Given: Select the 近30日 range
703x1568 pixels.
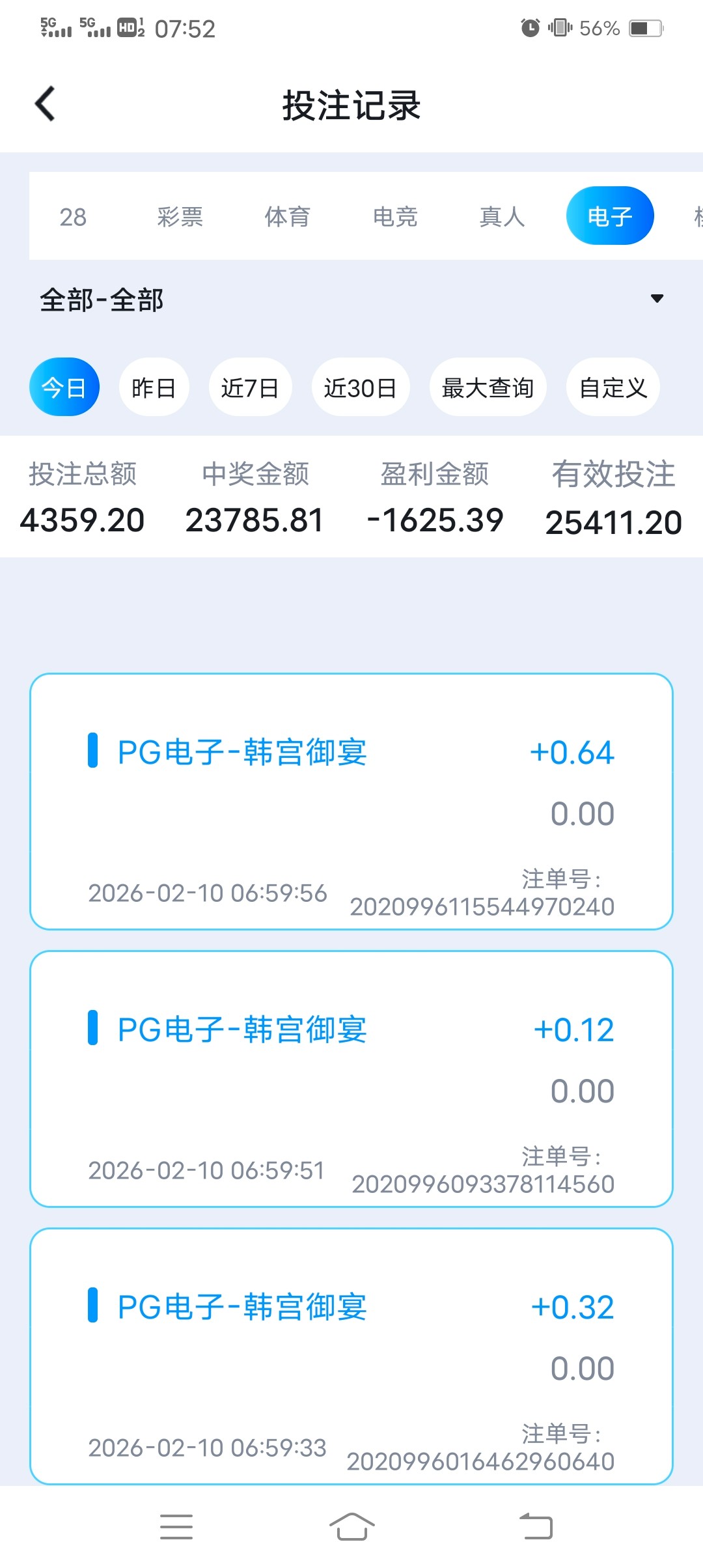Looking at the screenshot, I should [361, 387].
